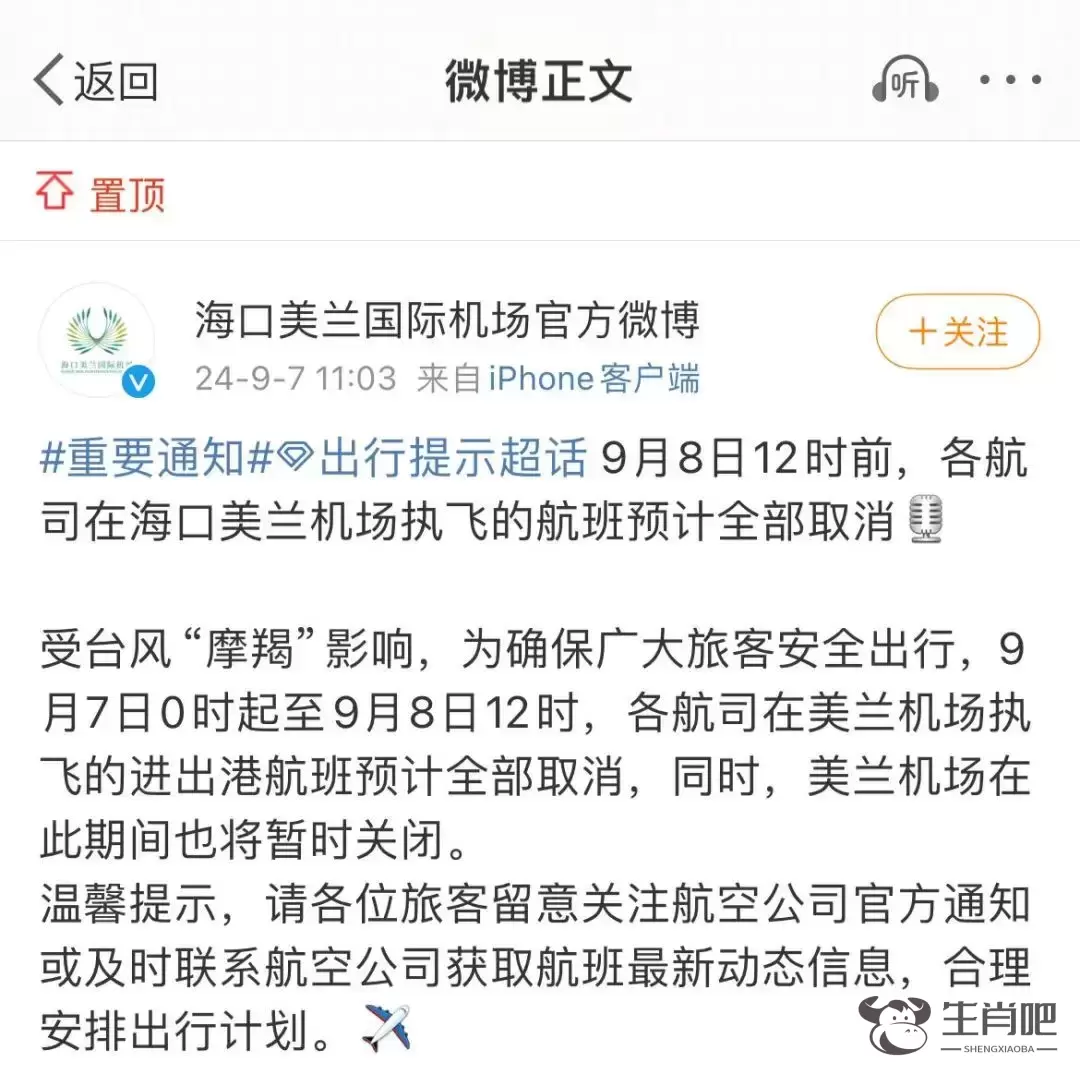Open the three-dot overflow menu
Image resolution: width=1080 pixels, height=1074 pixels.
[1010, 80]
